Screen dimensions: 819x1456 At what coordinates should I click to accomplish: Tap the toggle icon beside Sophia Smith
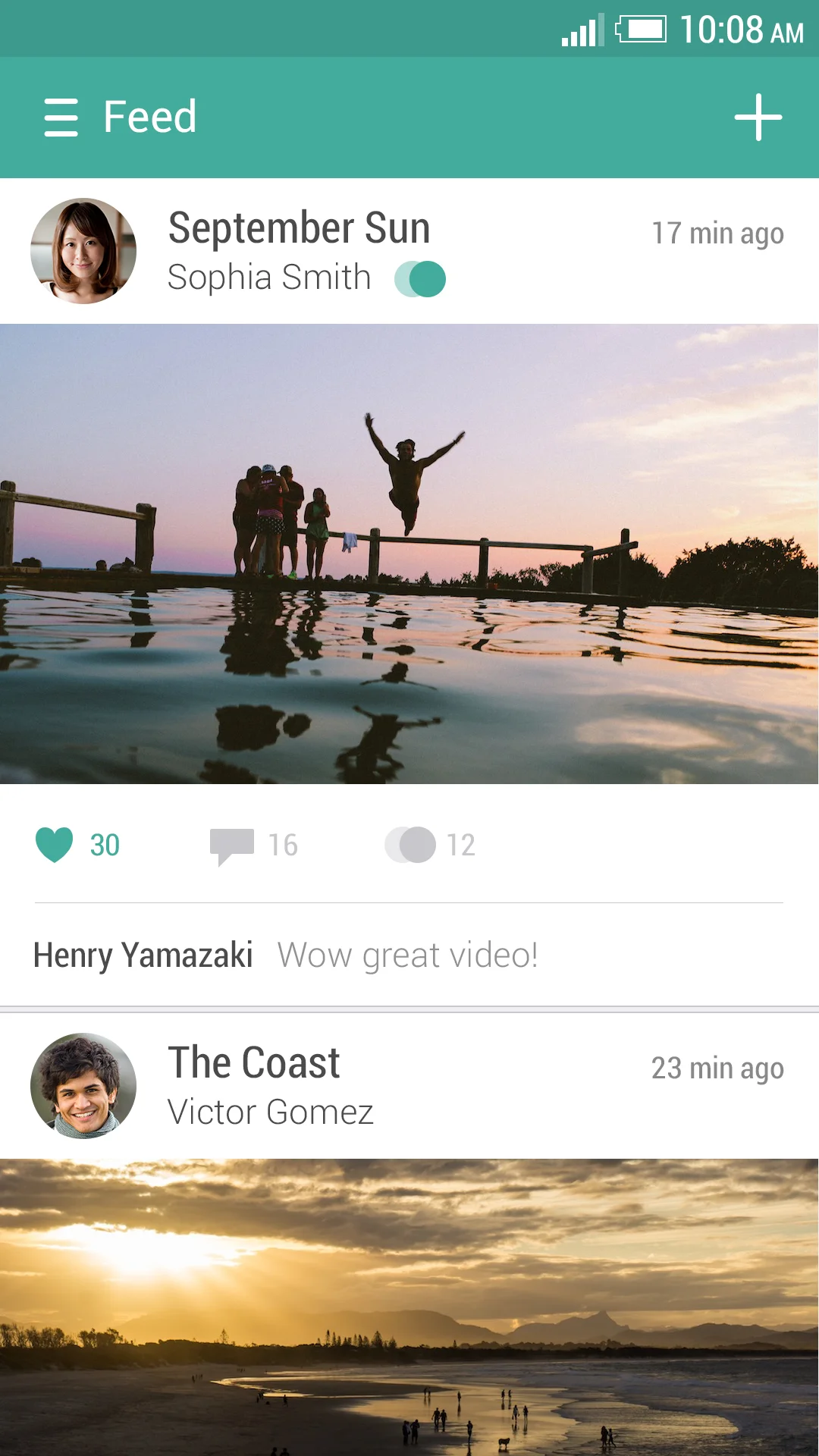420,279
